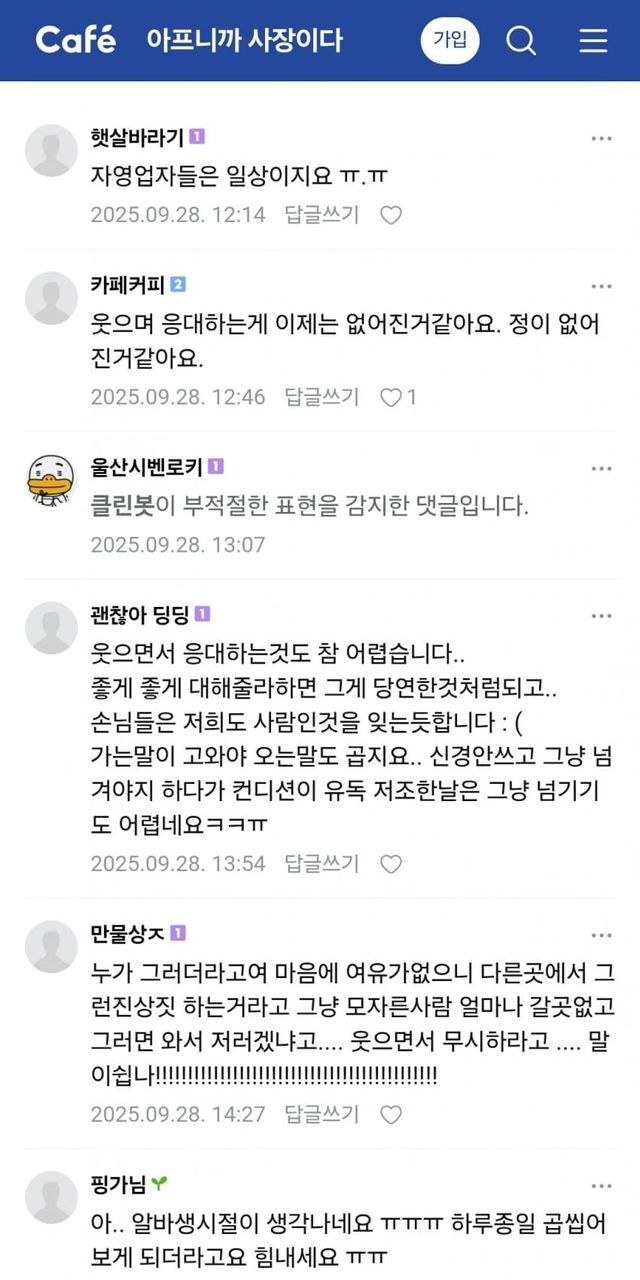Open the Café logo home link
640x1280 pixels.
[76, 40]
